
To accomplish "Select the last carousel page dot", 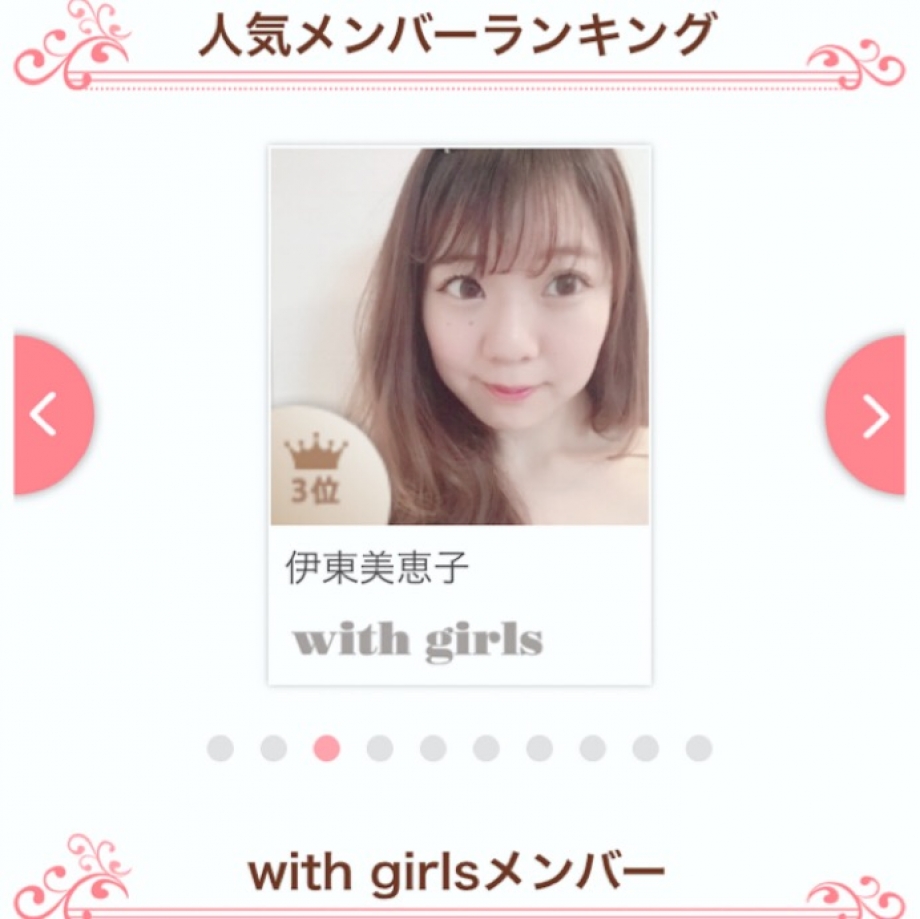I will tap(699, 748).
